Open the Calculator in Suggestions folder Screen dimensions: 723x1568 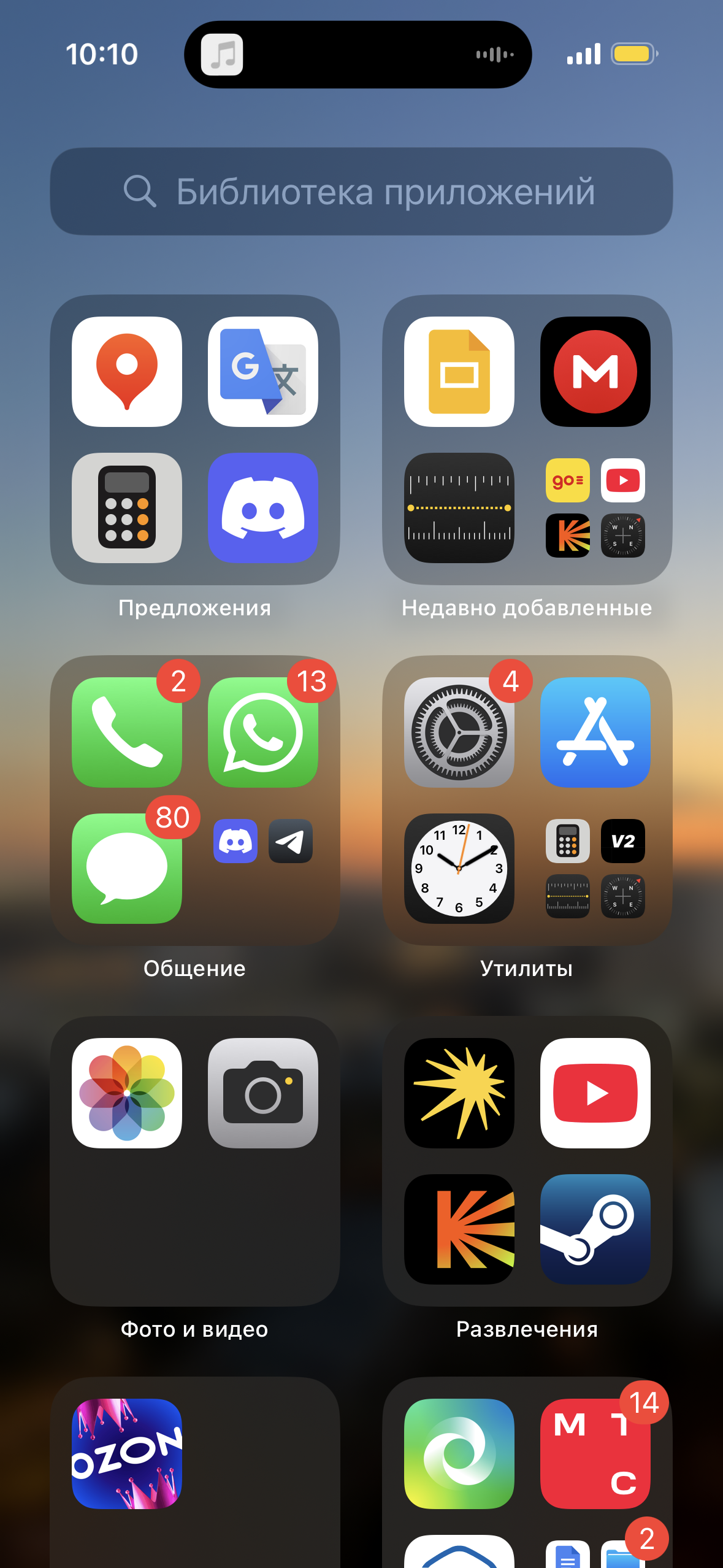coord(127,508)
